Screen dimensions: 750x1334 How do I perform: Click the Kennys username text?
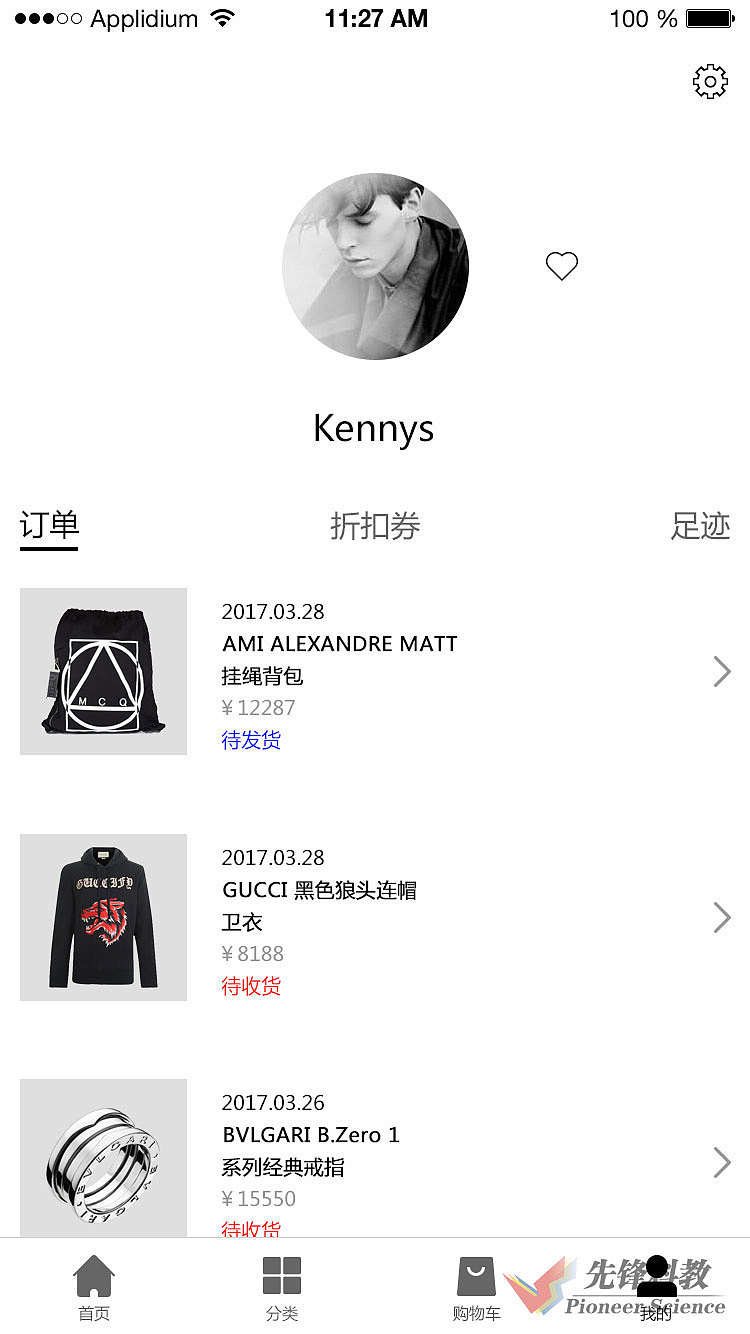point(373,428)
